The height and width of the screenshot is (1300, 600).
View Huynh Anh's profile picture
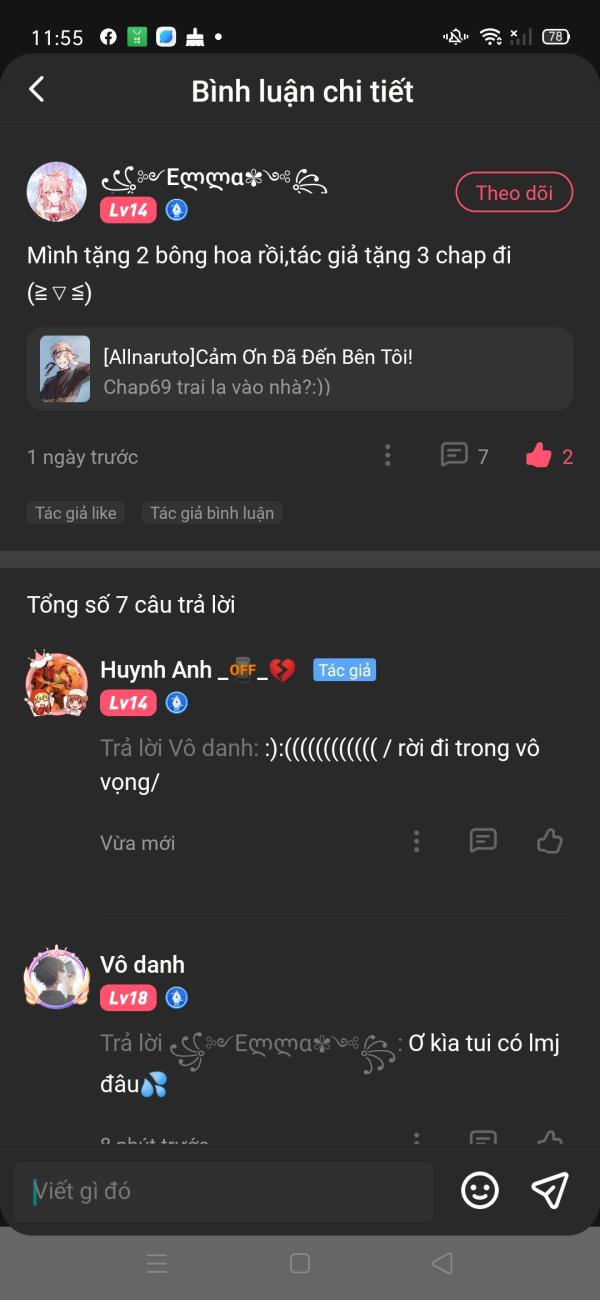click(57, 685)
